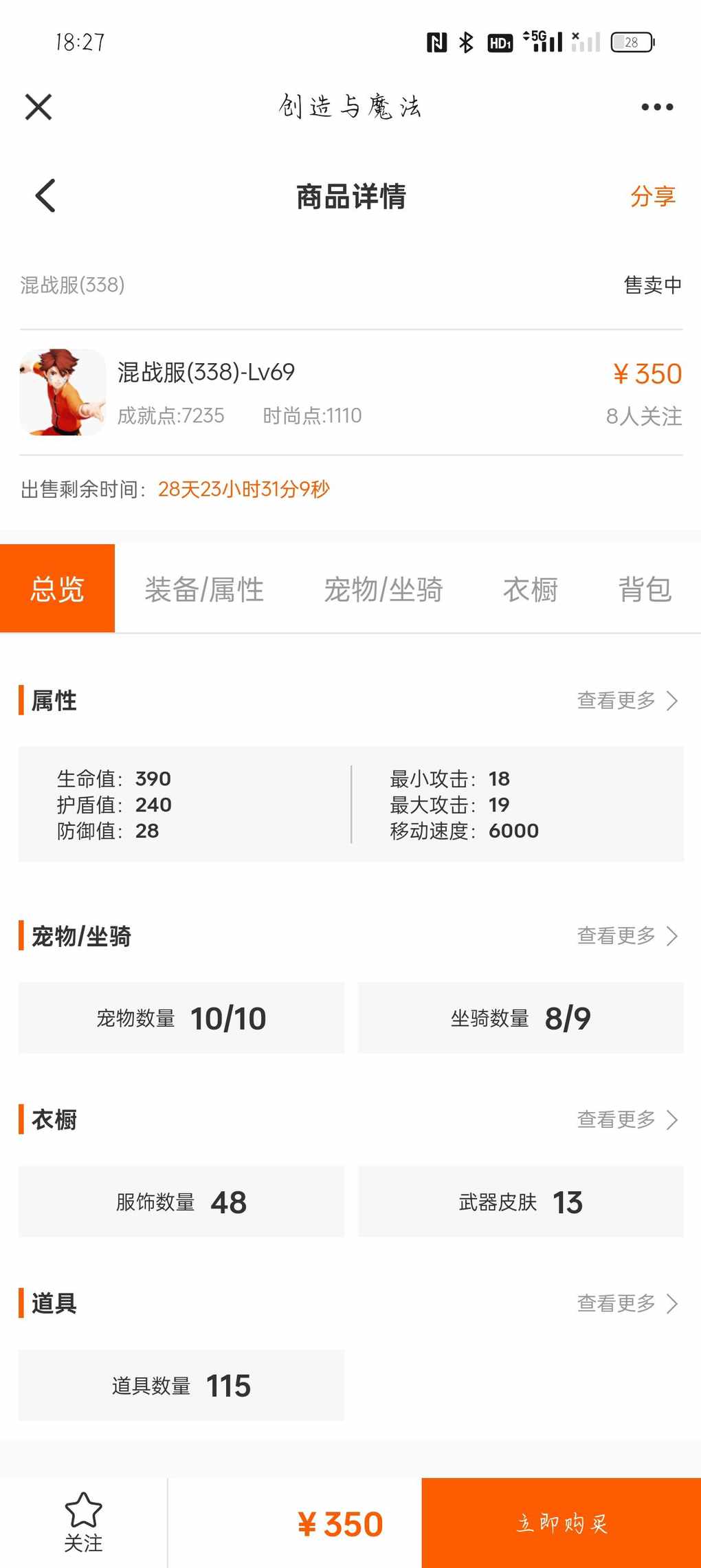This screenshot has width=701, height=1568.
Task: Switch to the 宠物/坐骑 tab
Action: (383, 589)
